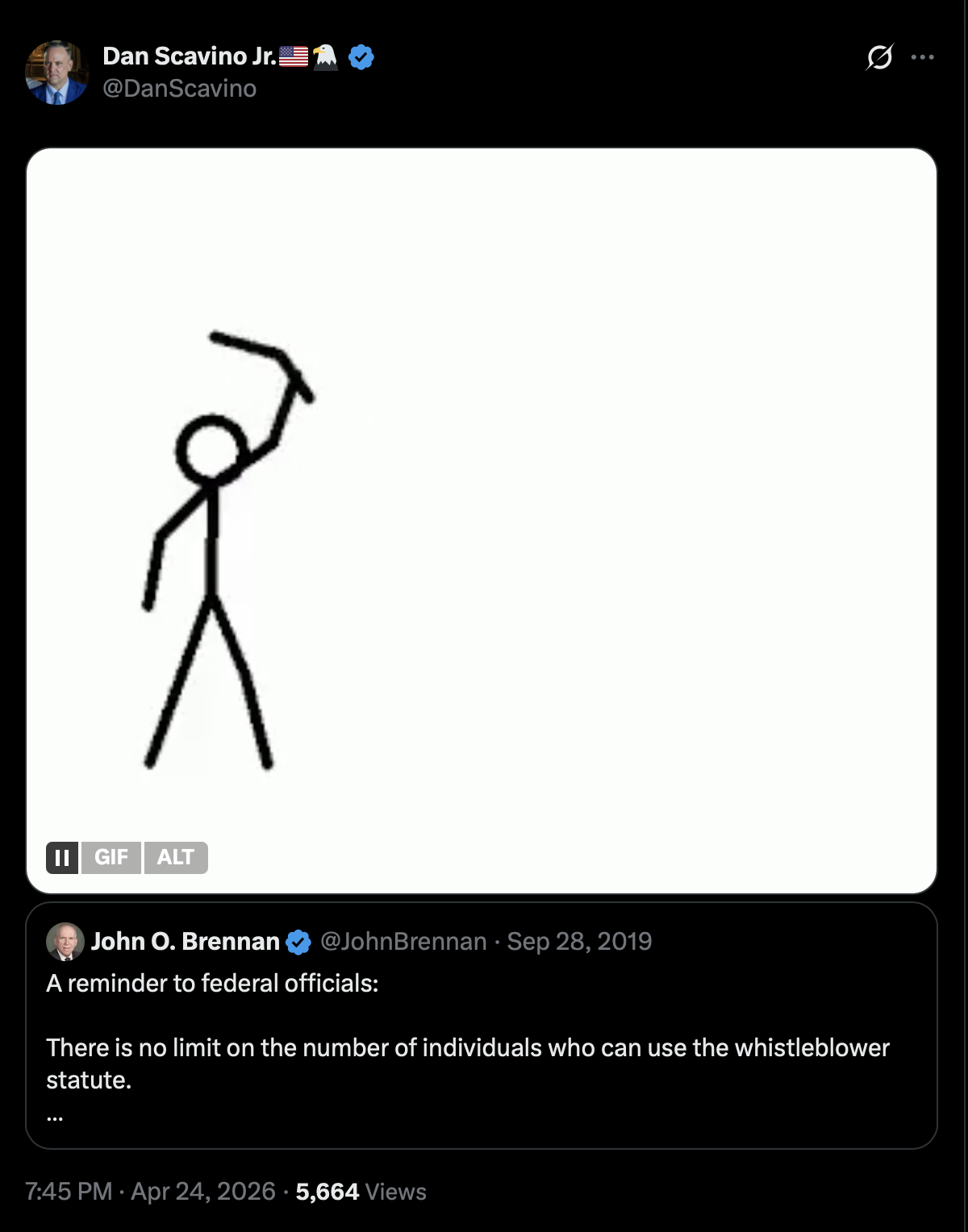The width and height of the screenshot is (968, 1232).
Task: Pause the GIF playback
Action: (x=62, y=858)
